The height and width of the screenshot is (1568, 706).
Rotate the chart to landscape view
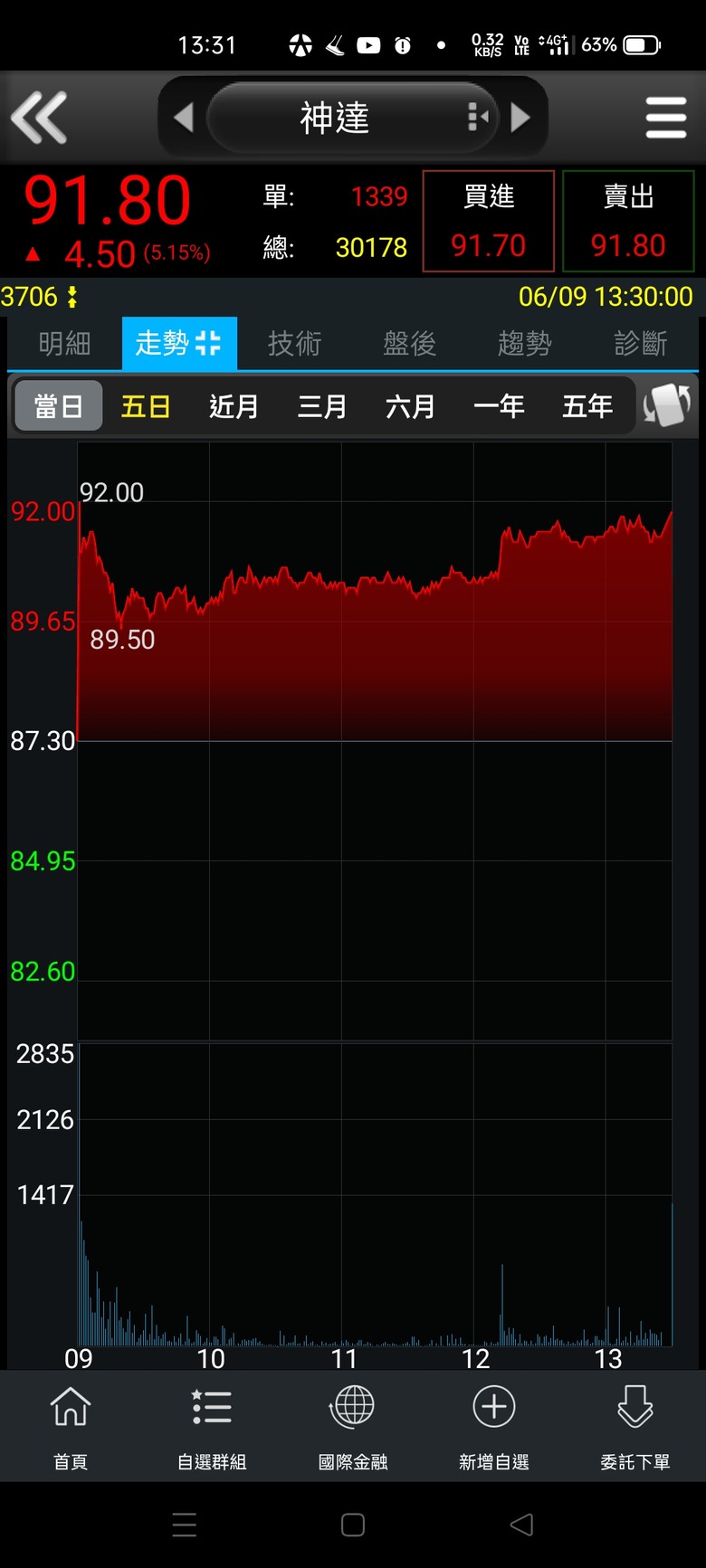(667, 405)
